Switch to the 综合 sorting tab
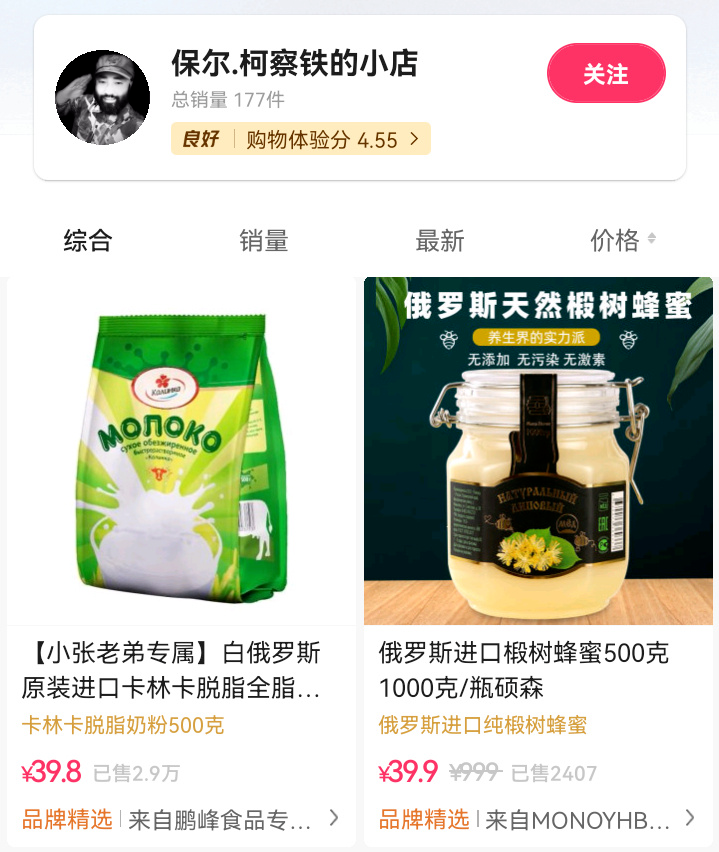 [88, 240]
